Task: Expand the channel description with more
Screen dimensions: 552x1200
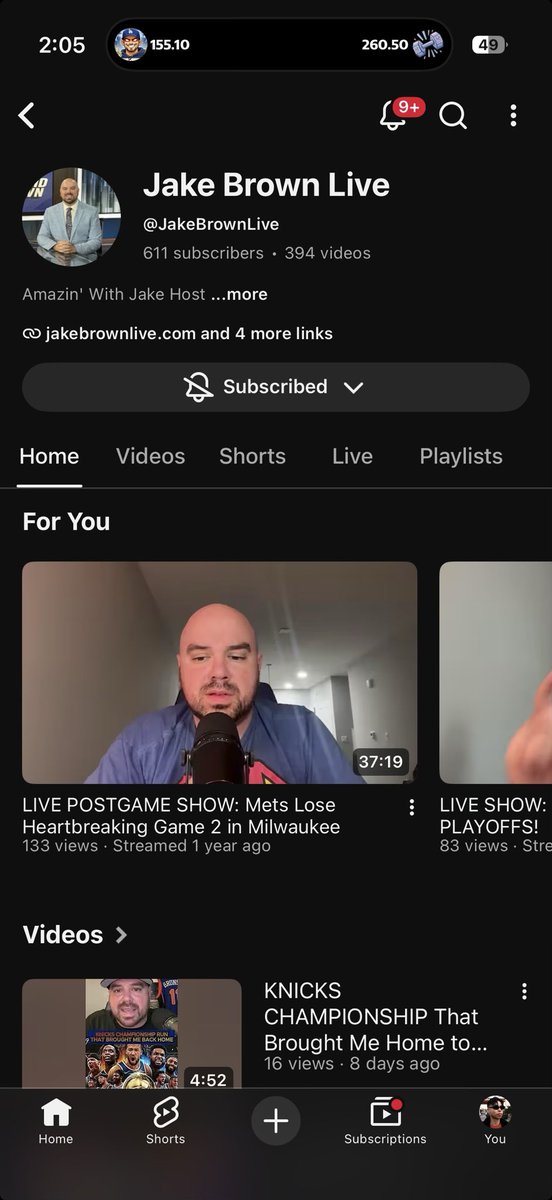Action: point(239,294)
